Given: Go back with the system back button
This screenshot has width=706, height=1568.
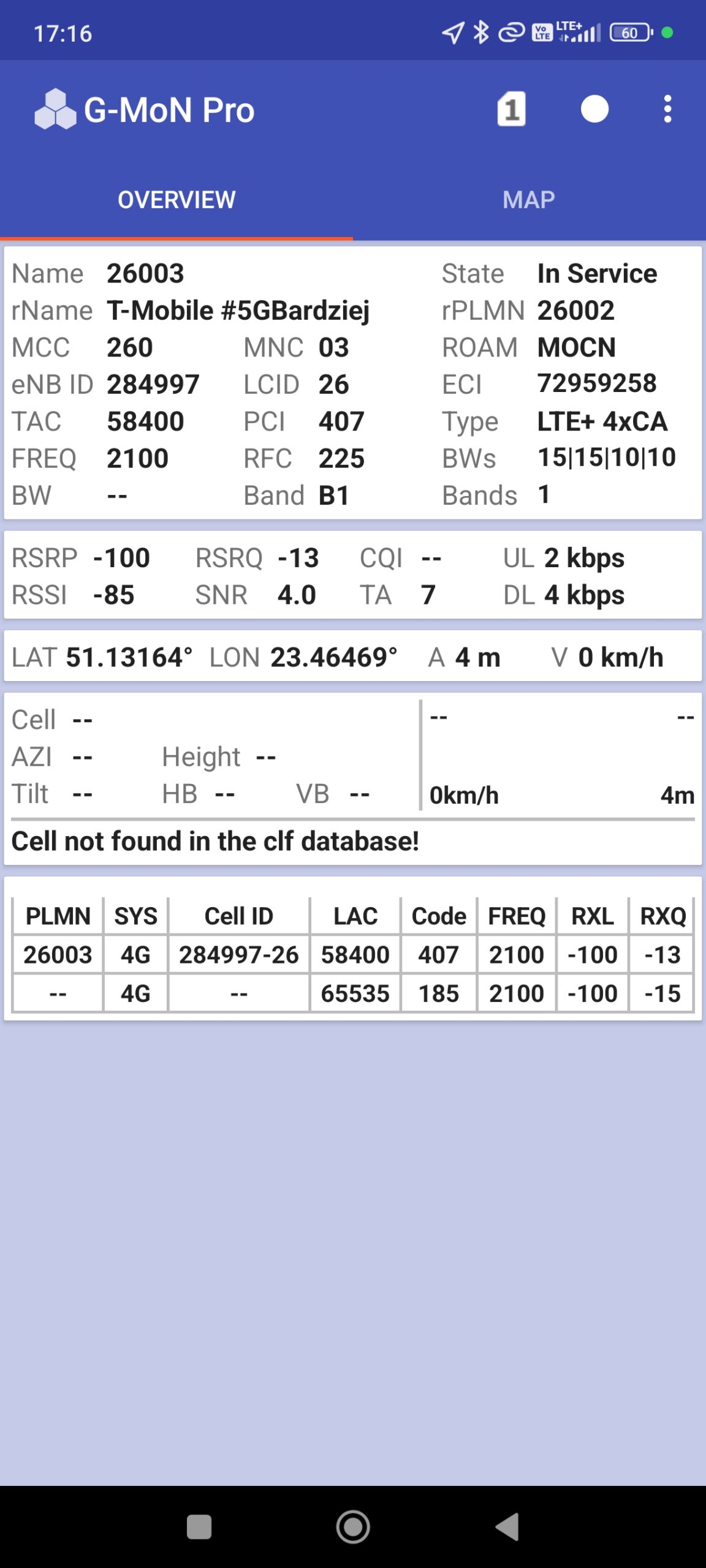Looking at the screenshot, I should pos(508,1526).
